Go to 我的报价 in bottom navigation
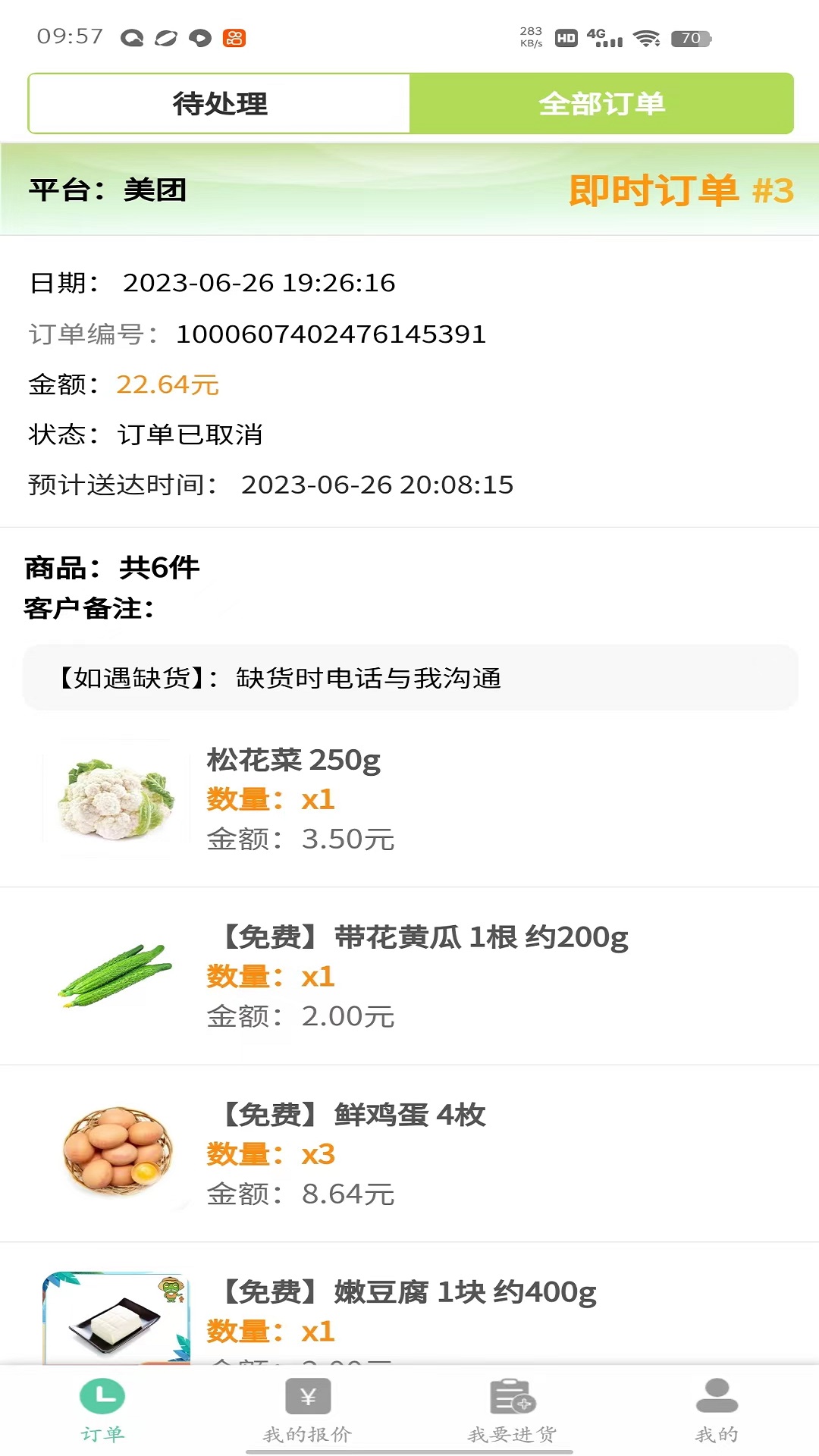This screenshot has height=1456, width=819. pyautogui.click(x=307, y=1409)
